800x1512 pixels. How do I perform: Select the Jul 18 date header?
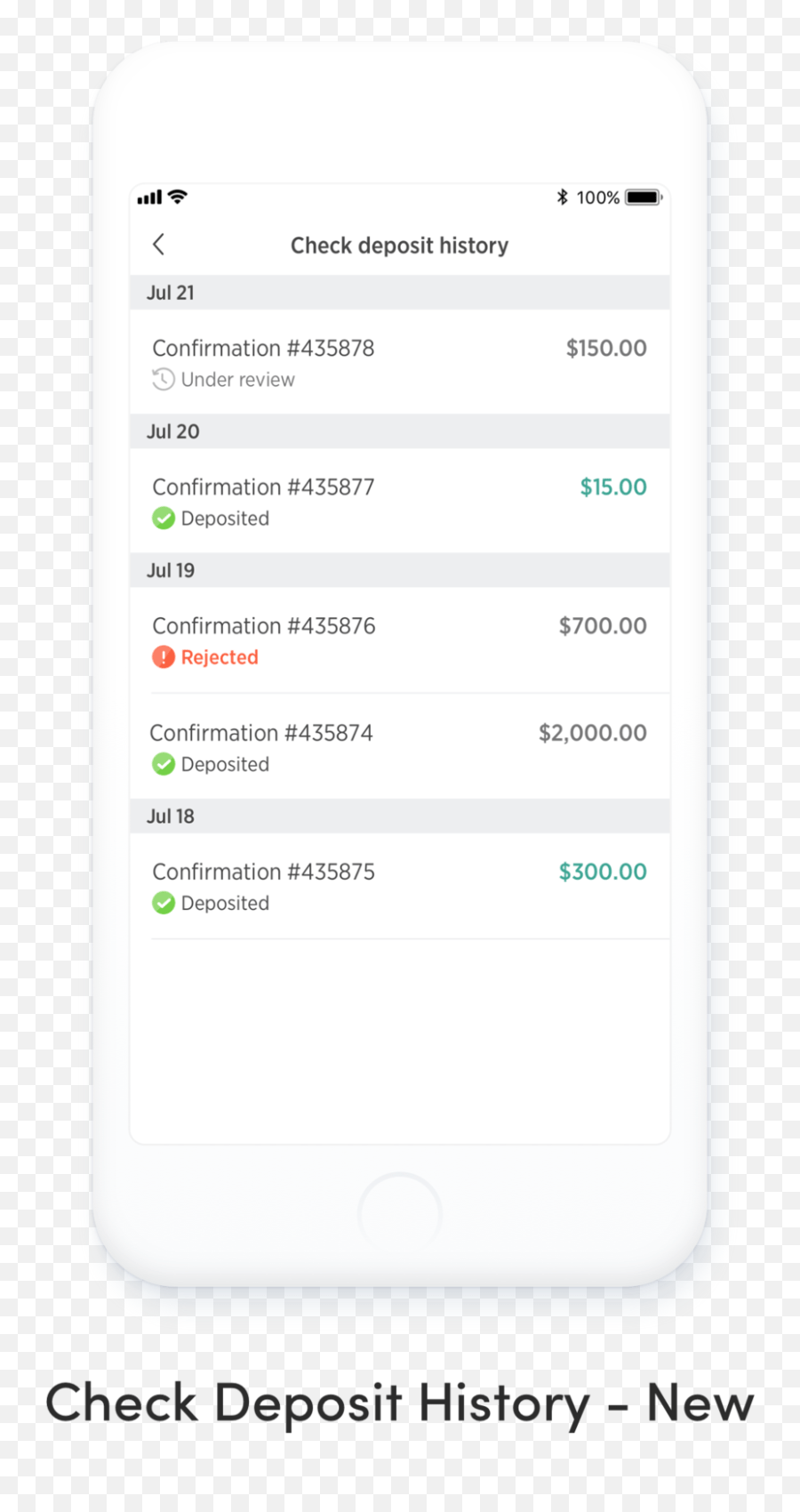coord(170,816)
